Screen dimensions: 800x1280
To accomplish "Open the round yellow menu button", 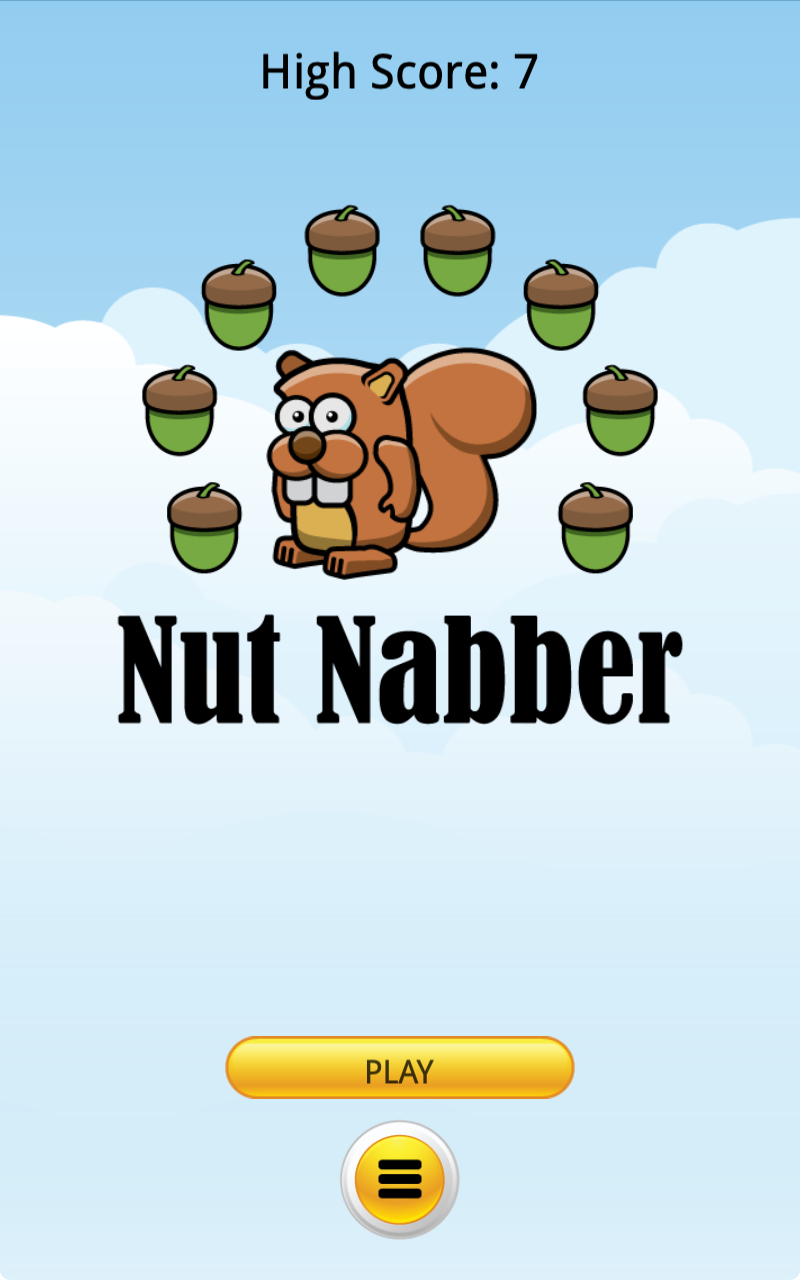I will tap(399, 1180).
